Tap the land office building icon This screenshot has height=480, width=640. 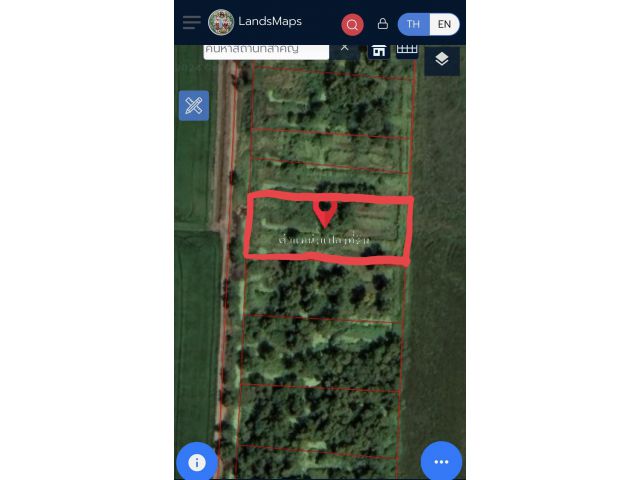379,49
